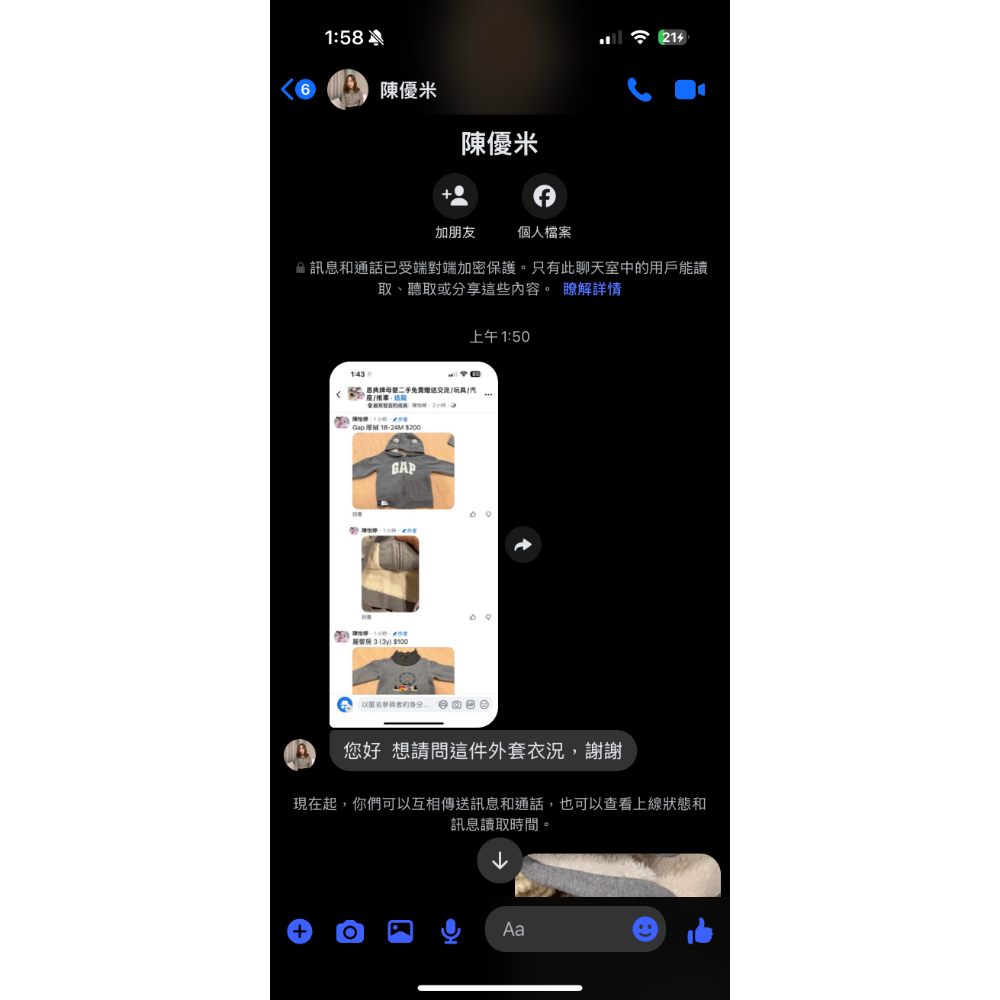Start a voice call with 陳優米
This screenshot has width=1000, height=1000.
point(639,90)
